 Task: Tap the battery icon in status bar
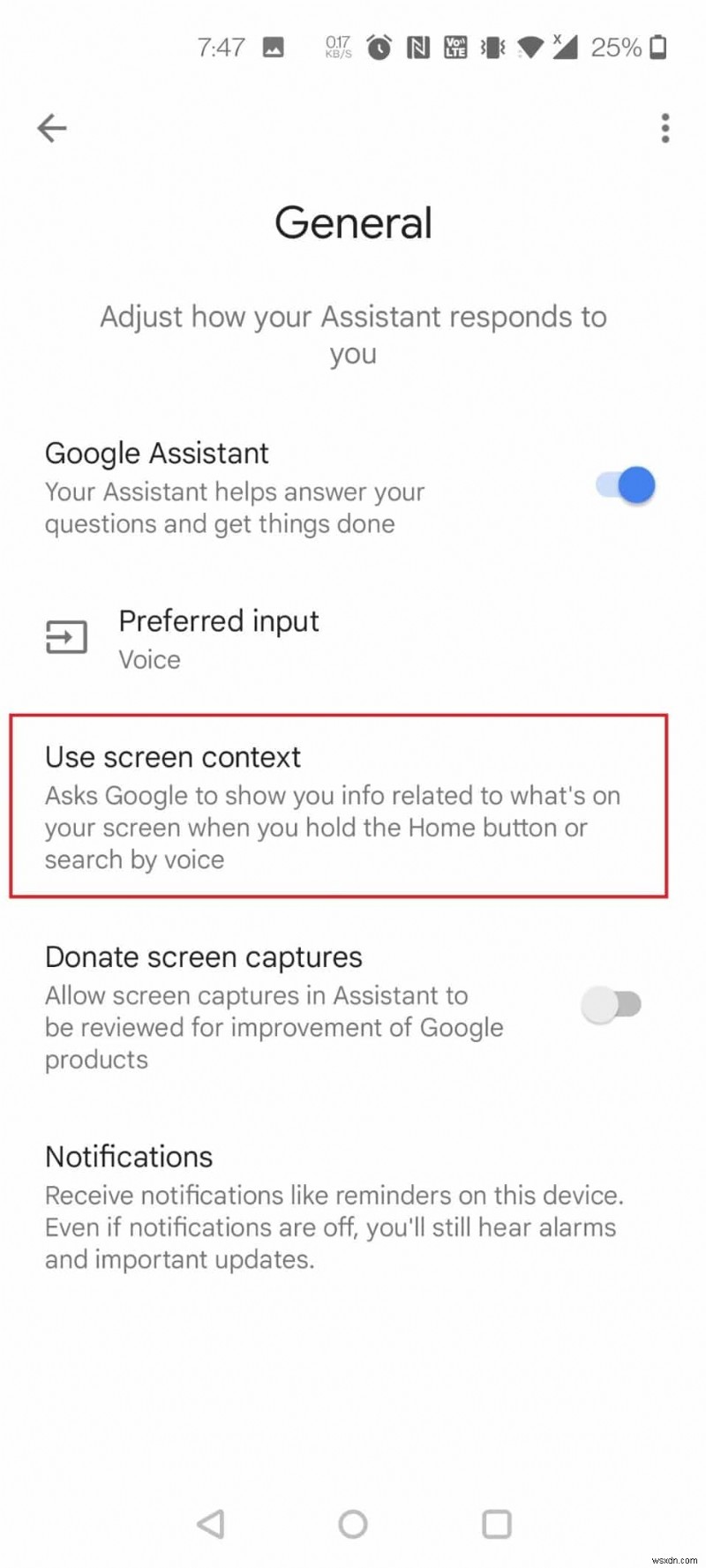click(657, 47)
